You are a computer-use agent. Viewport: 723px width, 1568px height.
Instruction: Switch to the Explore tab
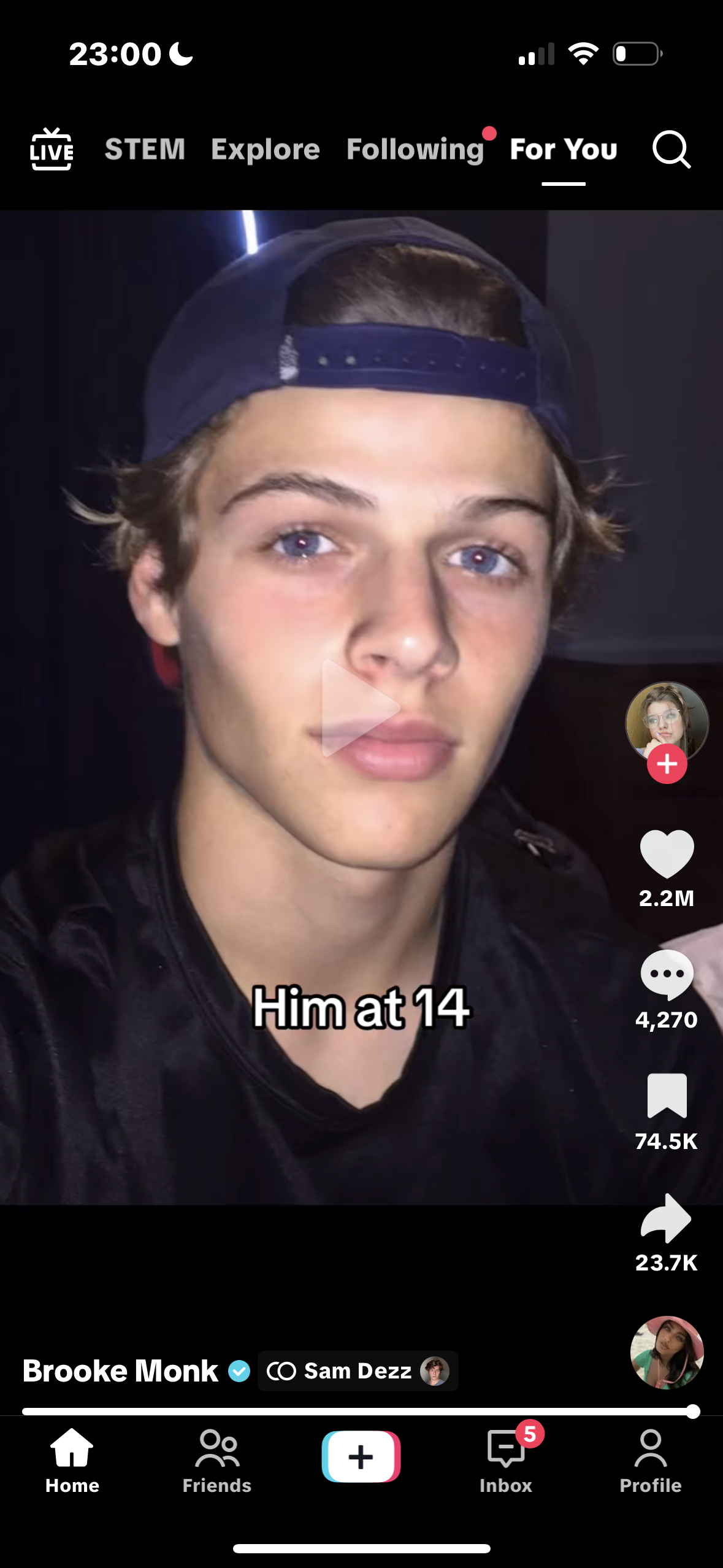click(x=266, y=149)
